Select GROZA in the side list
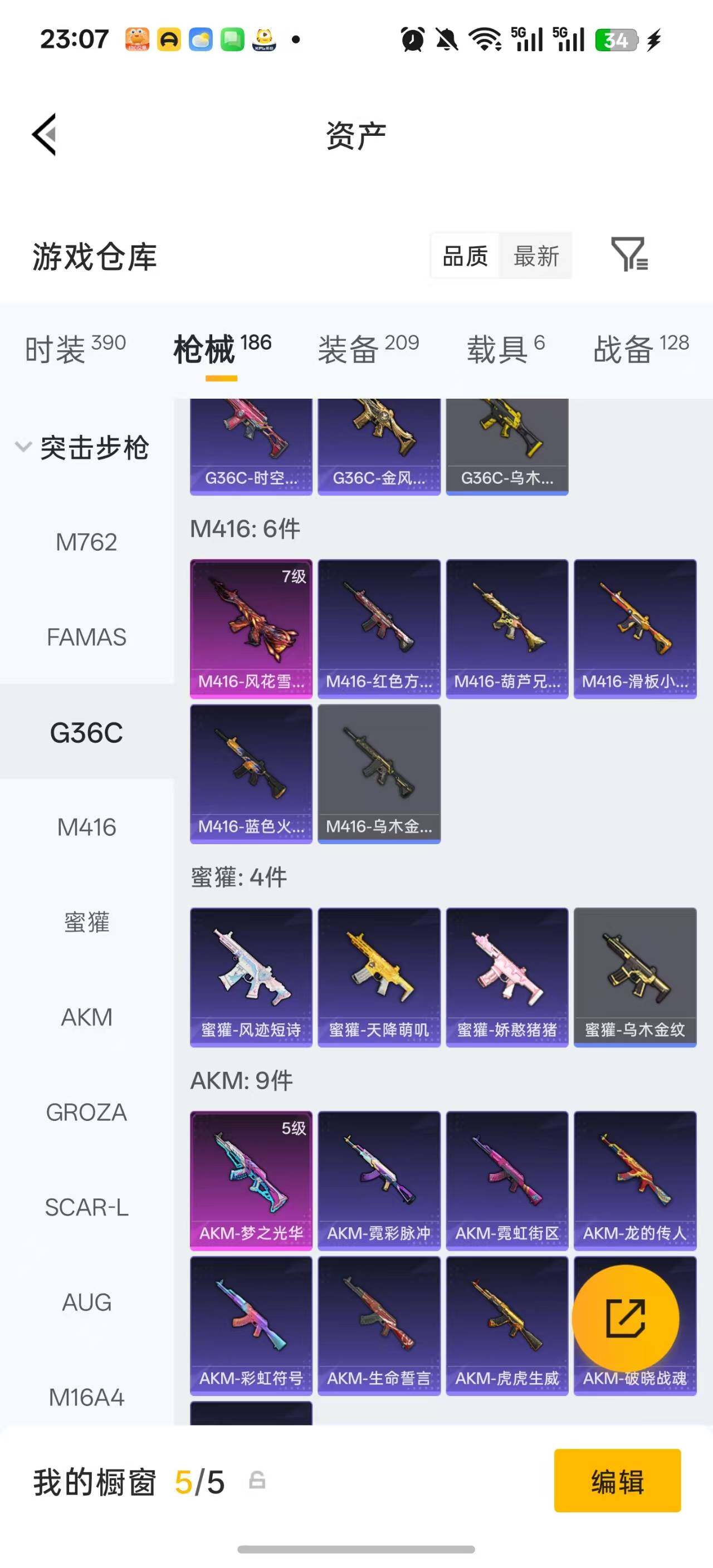The image size is (713, 1568). (x=86, y=1112)
